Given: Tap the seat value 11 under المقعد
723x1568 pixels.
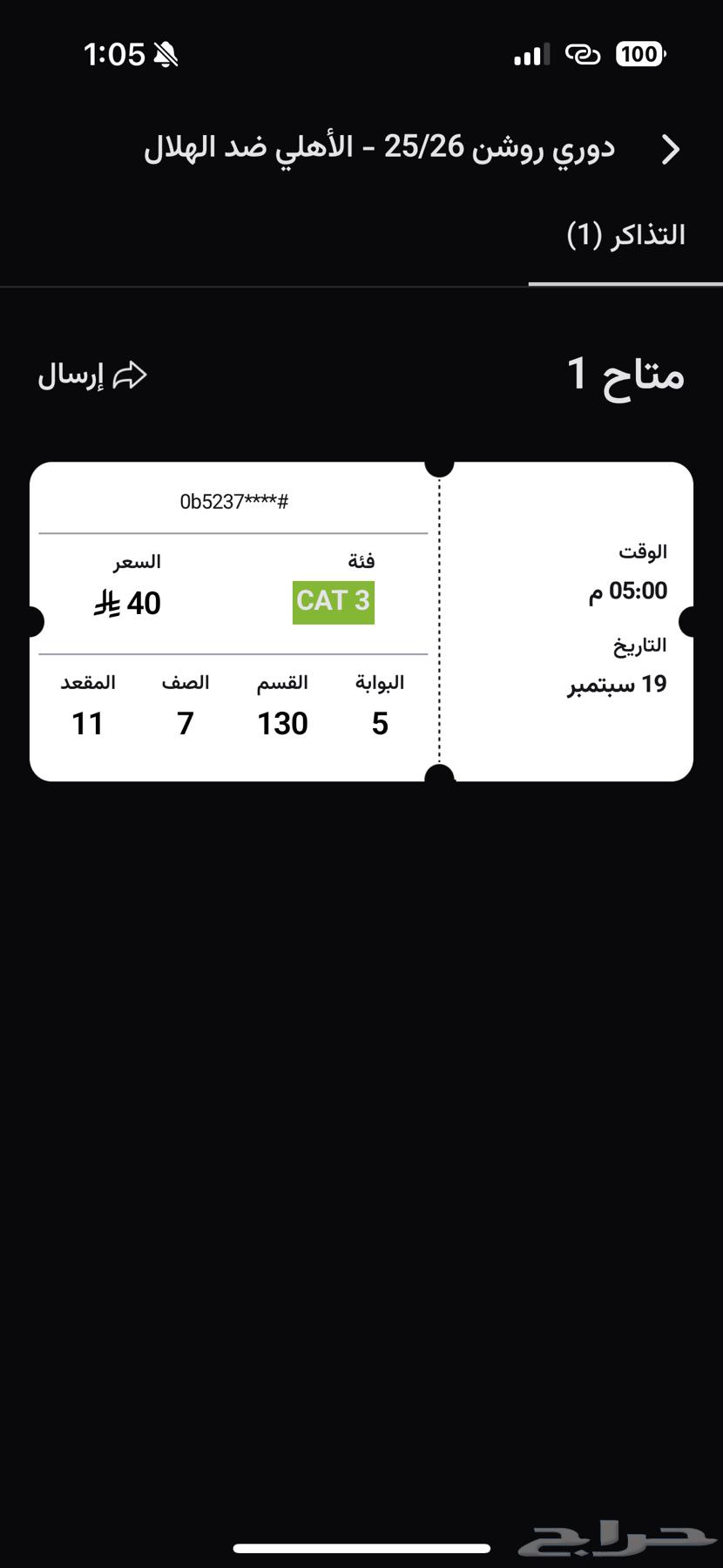Looking at the screenshot, I should click(x=88, y=723).
